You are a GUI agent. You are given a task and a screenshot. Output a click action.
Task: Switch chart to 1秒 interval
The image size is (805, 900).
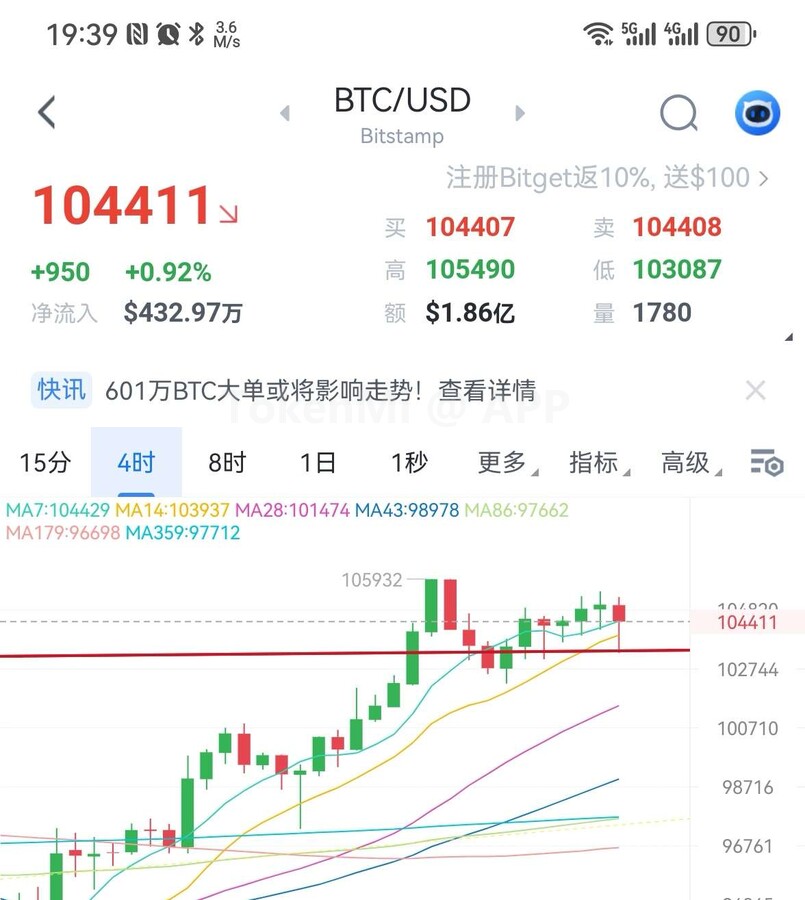pos(409,463)
